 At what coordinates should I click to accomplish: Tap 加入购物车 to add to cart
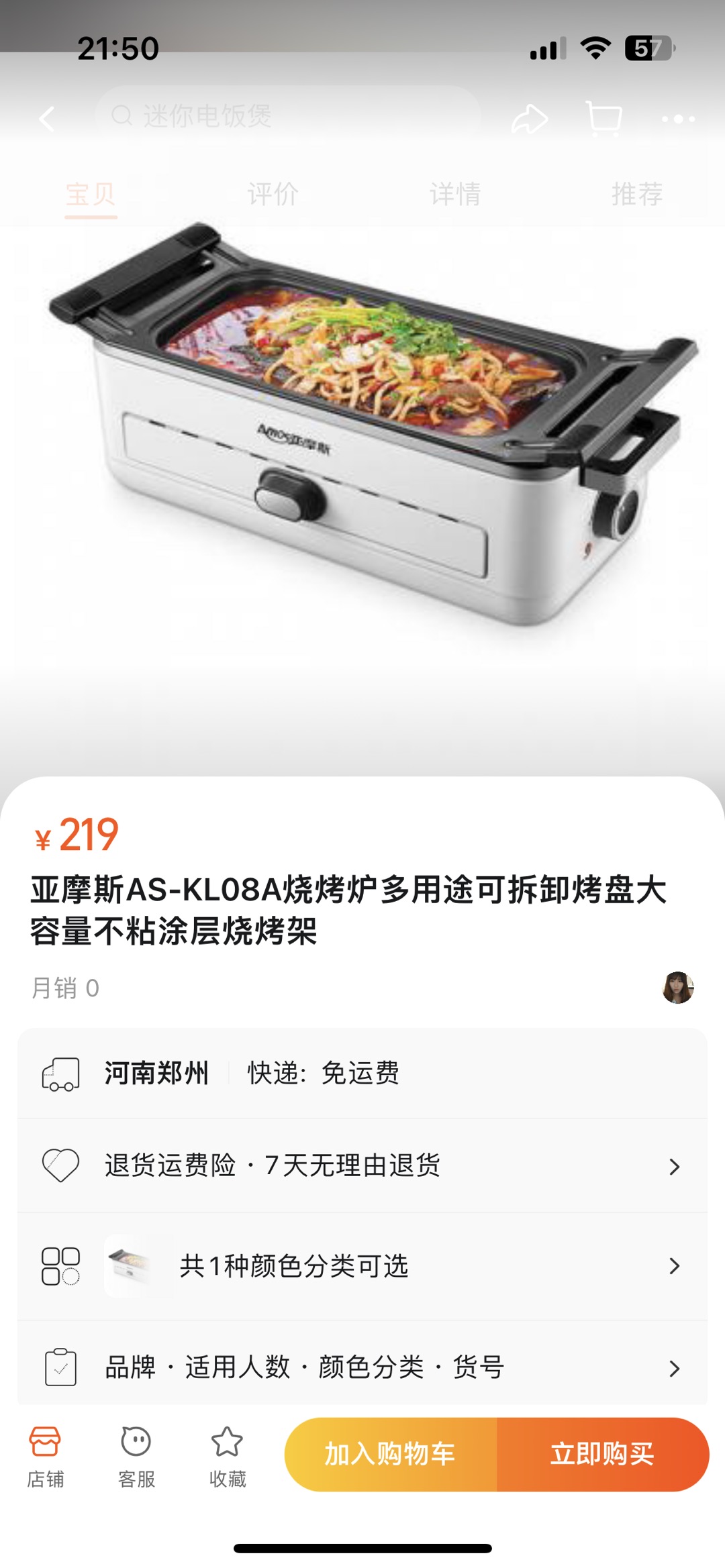[391, 1454]
